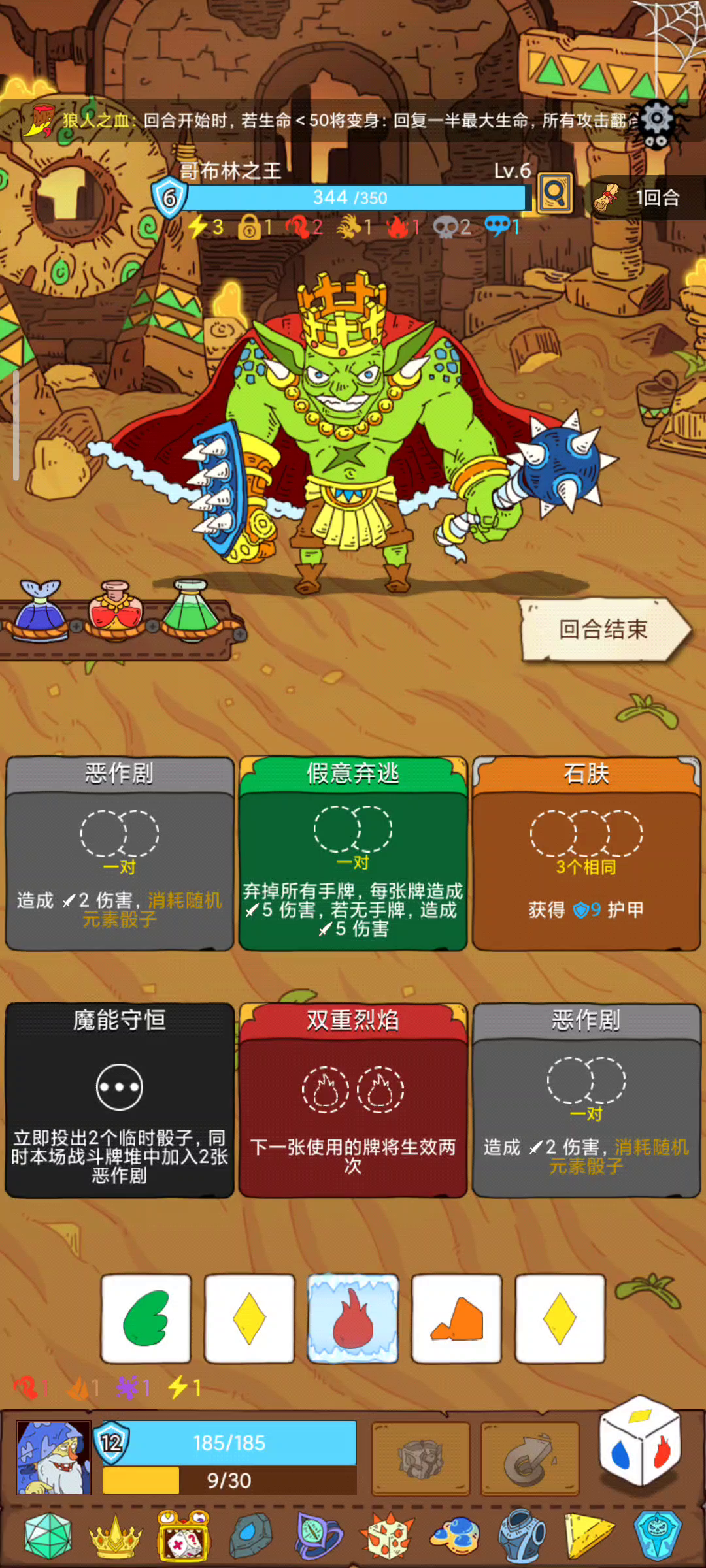Use the green flask potion
This screenshot has height=1568, width=706.
[x=190, y=609]
